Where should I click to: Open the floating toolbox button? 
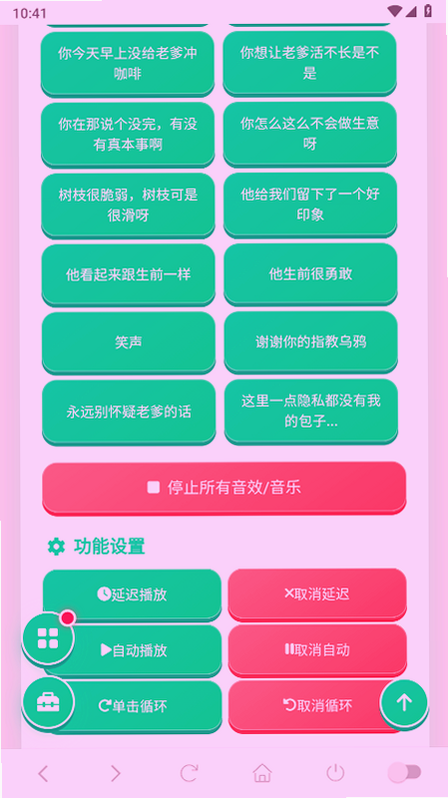[x=48, y=703]
